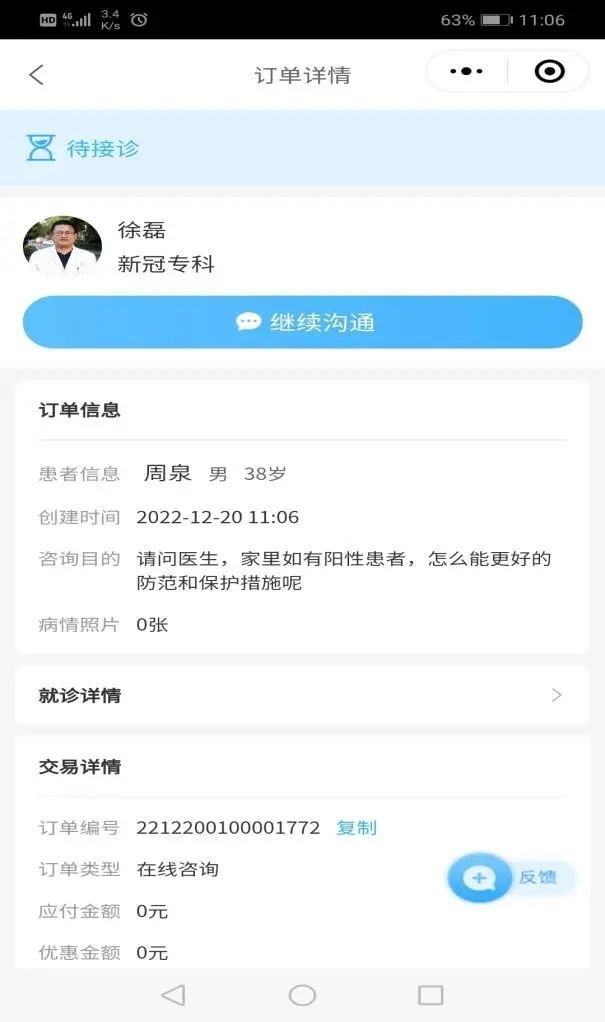The width and height of the screenshot is (605, 1022).
Task: Expand the 就诊详情 row
Action: (302, 695)
